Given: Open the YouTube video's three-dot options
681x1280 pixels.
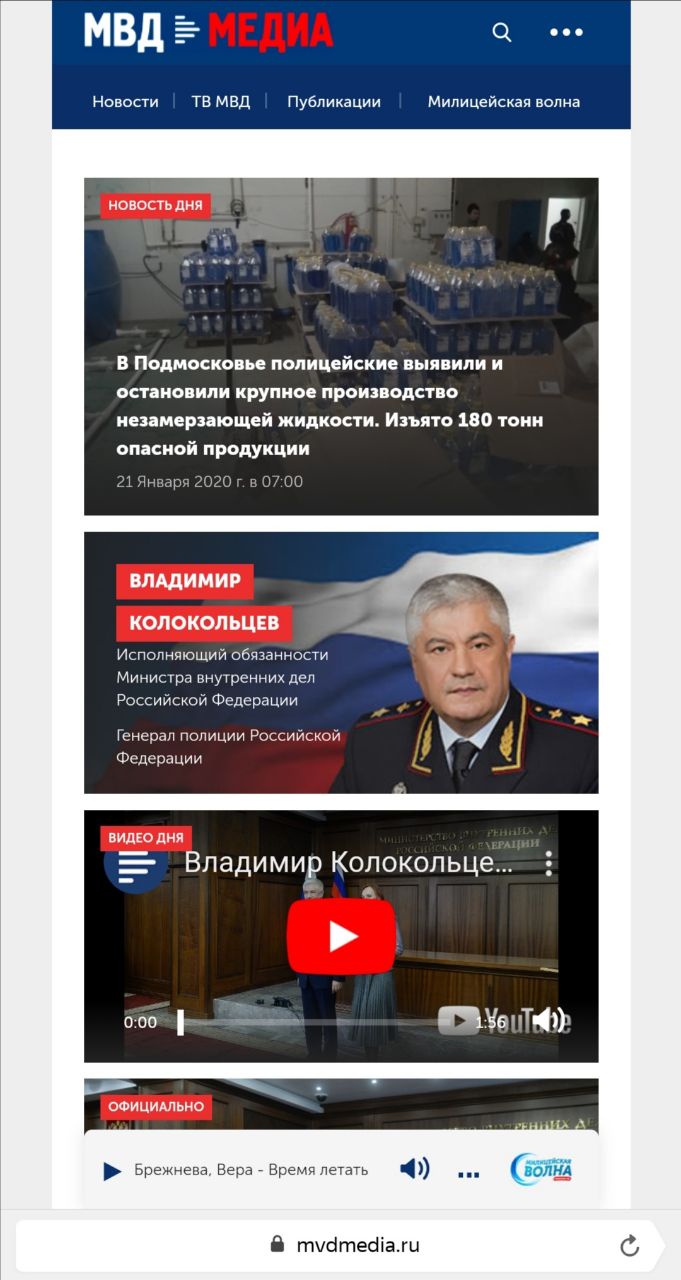Looking at the screenshot, I should [549, 864].
